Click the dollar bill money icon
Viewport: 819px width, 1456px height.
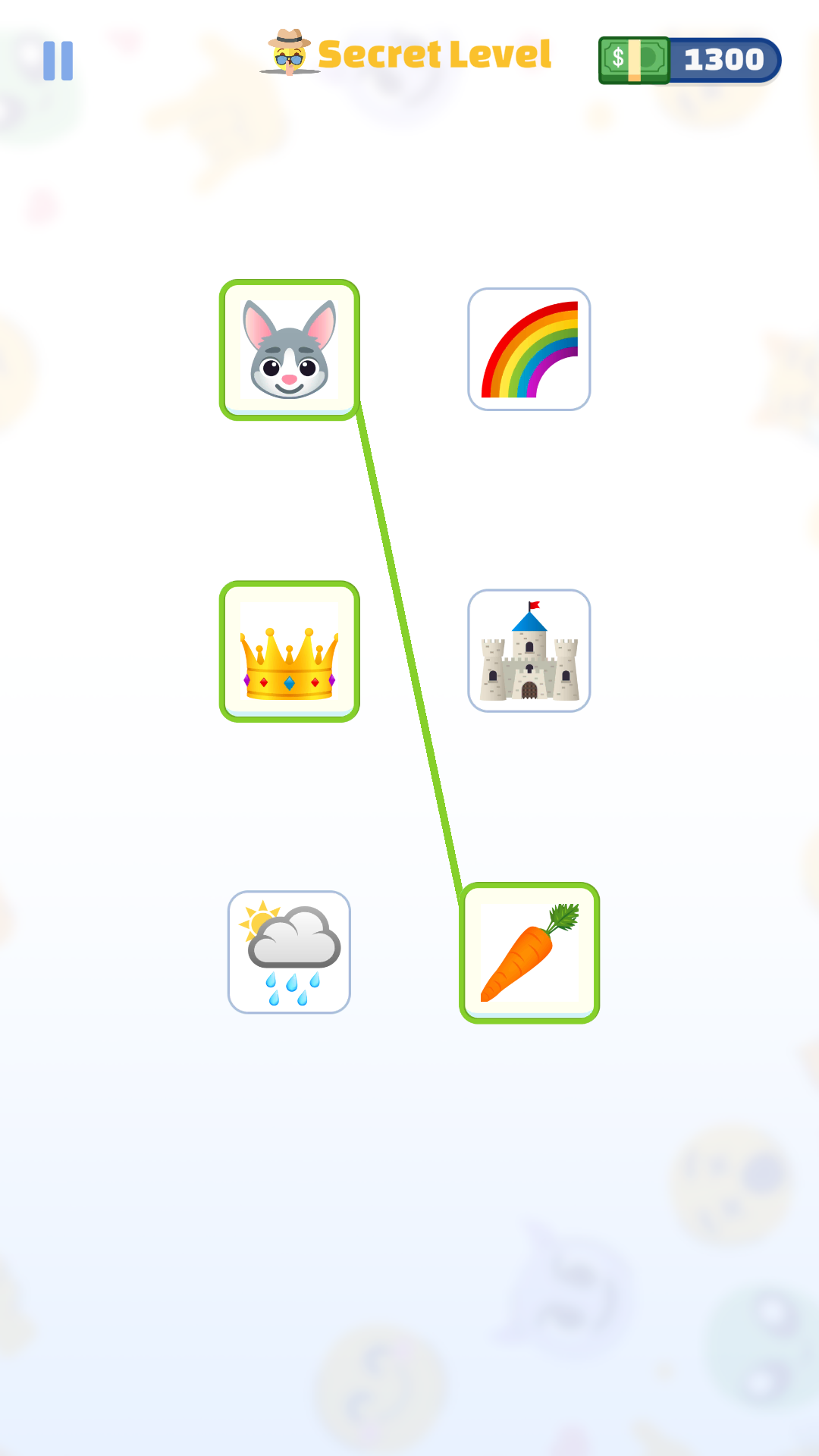(x=635, y=58)
